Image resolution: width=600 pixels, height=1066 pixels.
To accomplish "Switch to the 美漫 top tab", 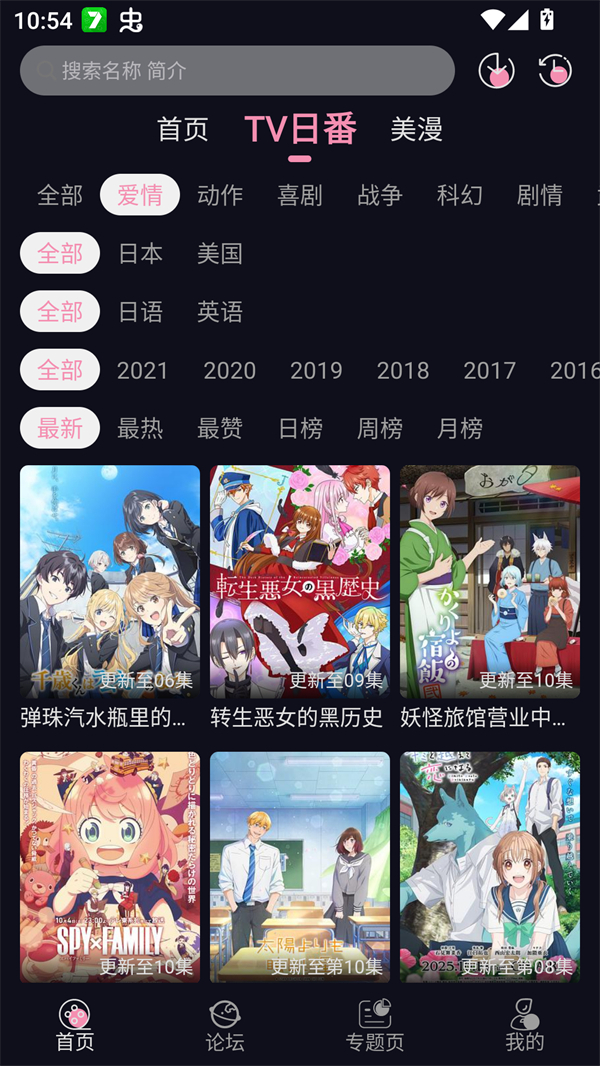I will pyautogui.click(x=416, y=129).
